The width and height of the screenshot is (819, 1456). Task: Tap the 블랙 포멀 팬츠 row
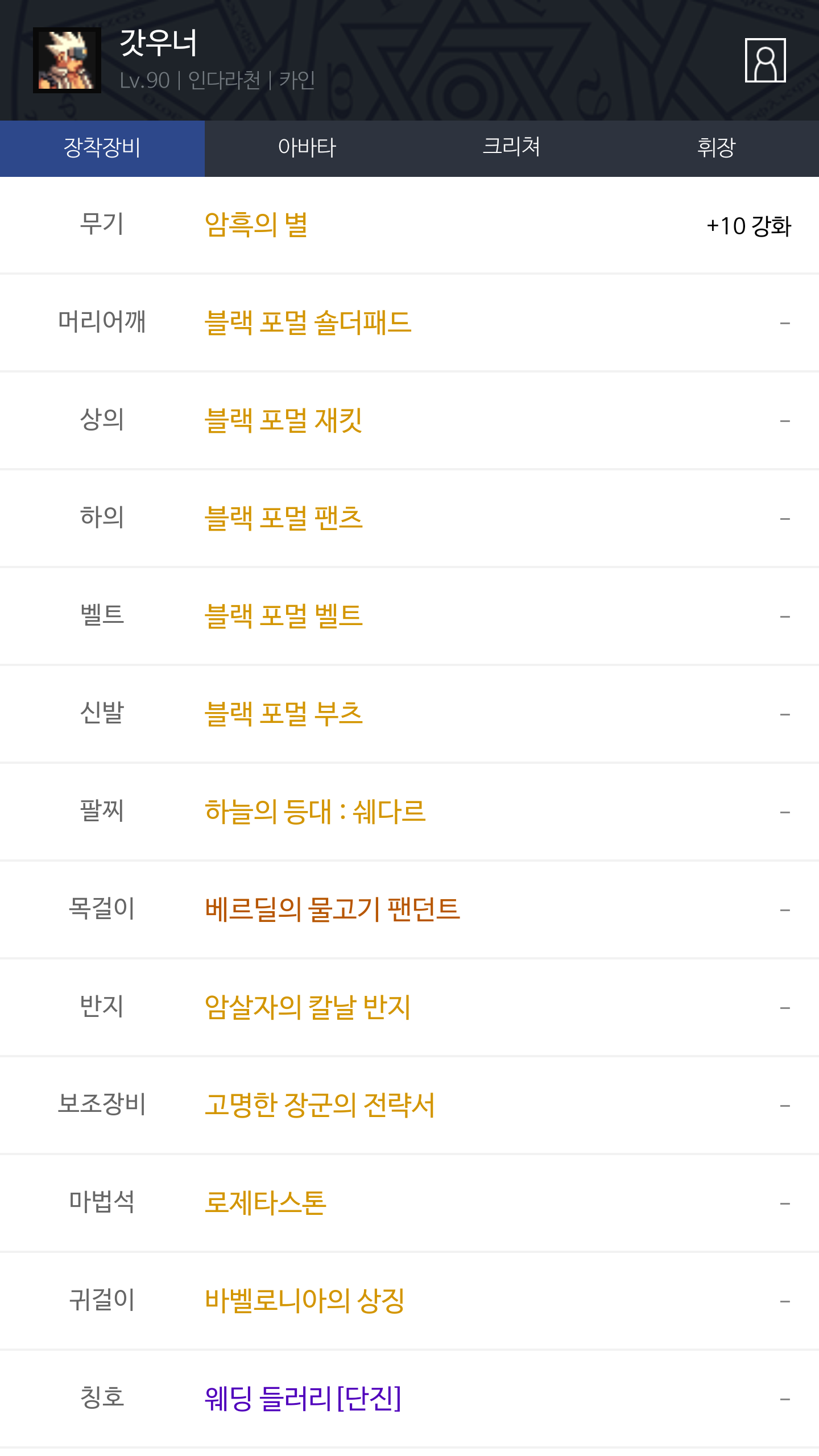click(x=283, y=518)
